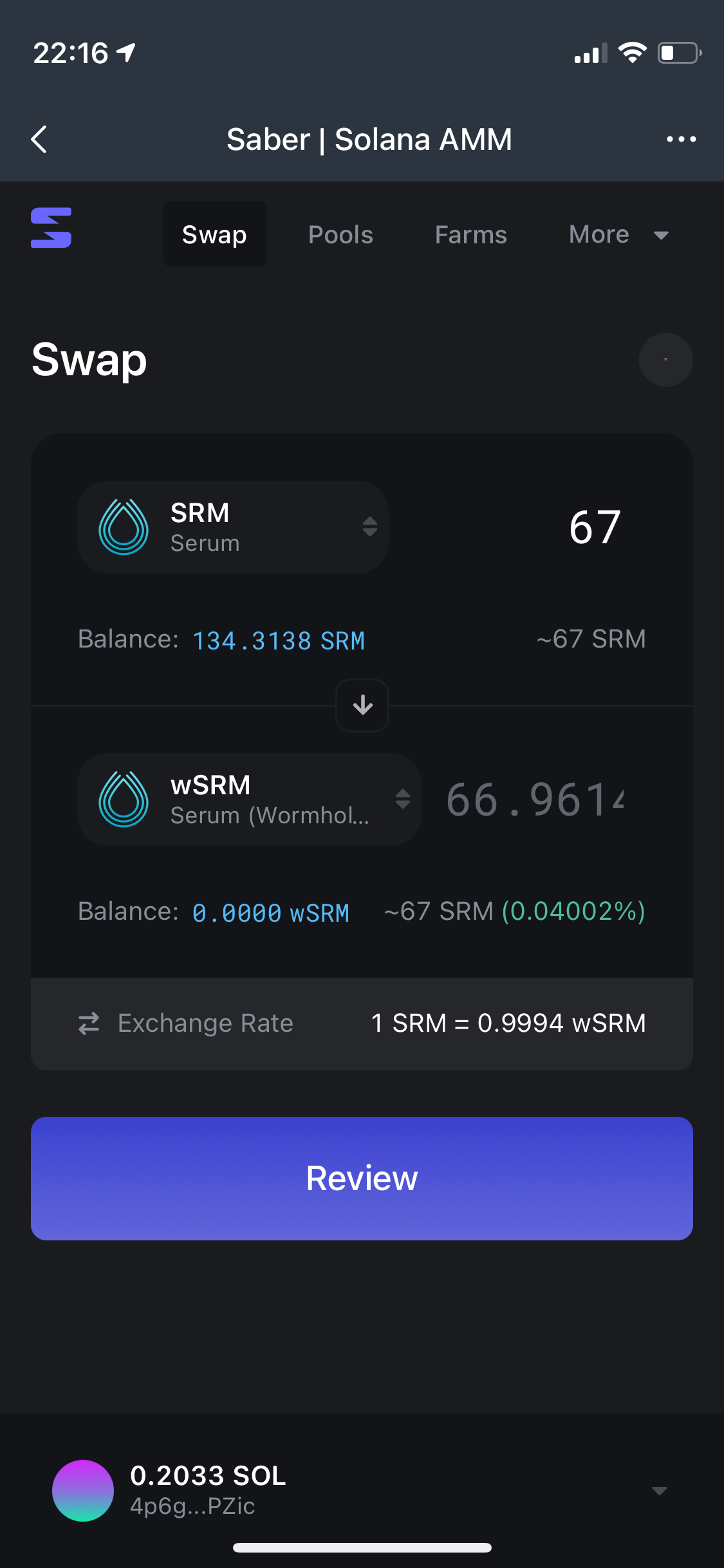Tap the 134.3138 SRM balance to use max
Image resolution: width=724 pixels, height=1568 pixels.
[279, 640]
